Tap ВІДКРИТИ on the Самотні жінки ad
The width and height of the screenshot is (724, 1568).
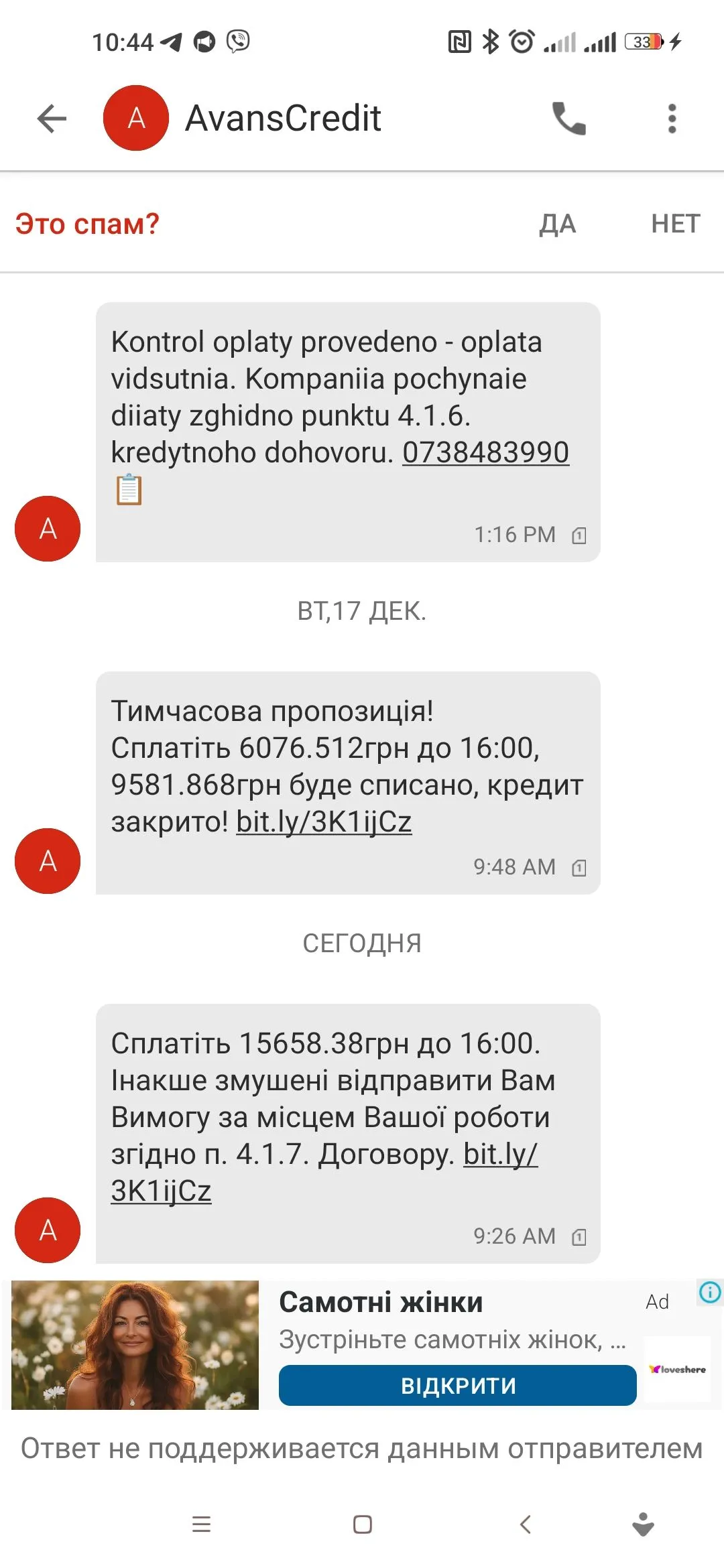click(x=457, y=1385)
